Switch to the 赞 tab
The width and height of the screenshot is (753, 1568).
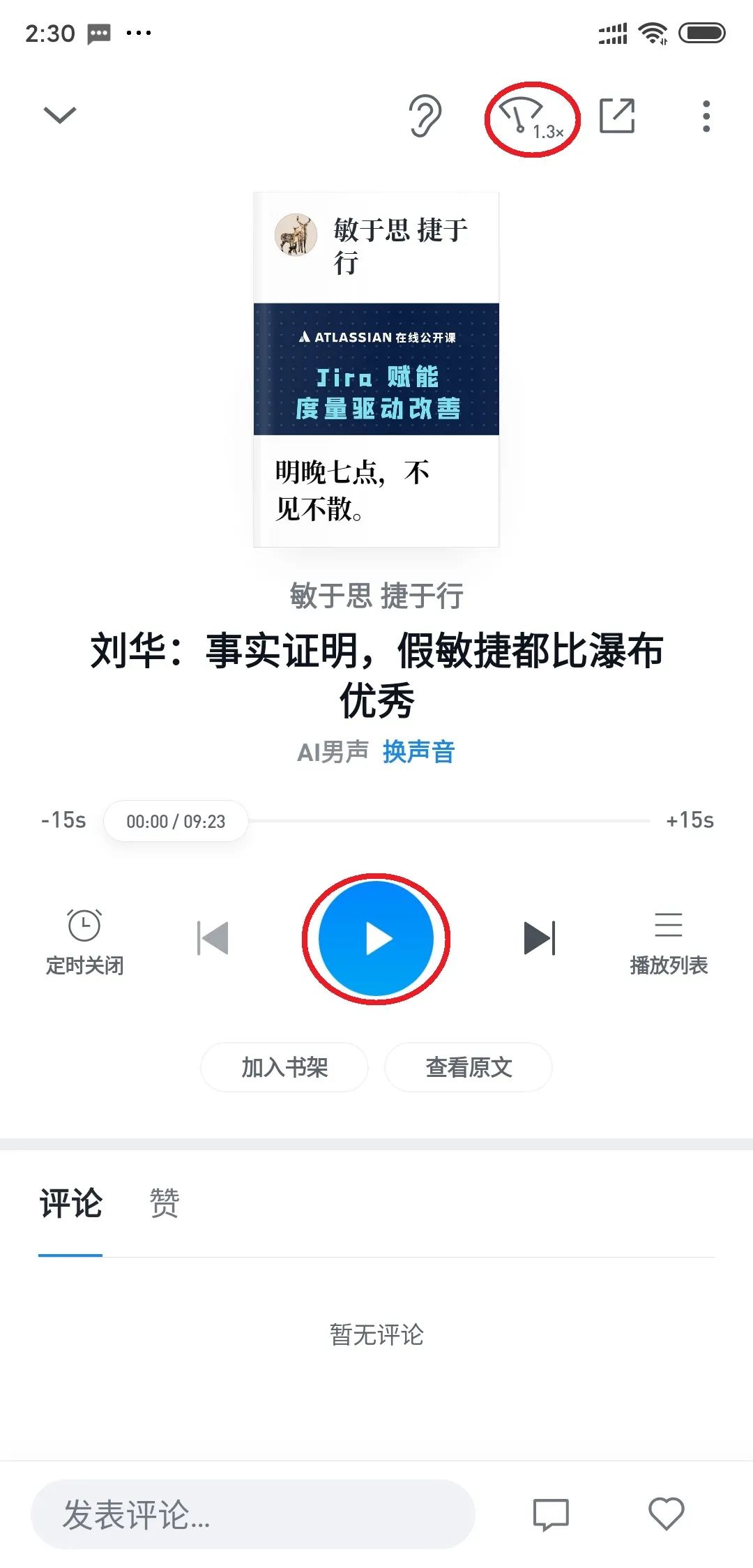point(165,1203)
